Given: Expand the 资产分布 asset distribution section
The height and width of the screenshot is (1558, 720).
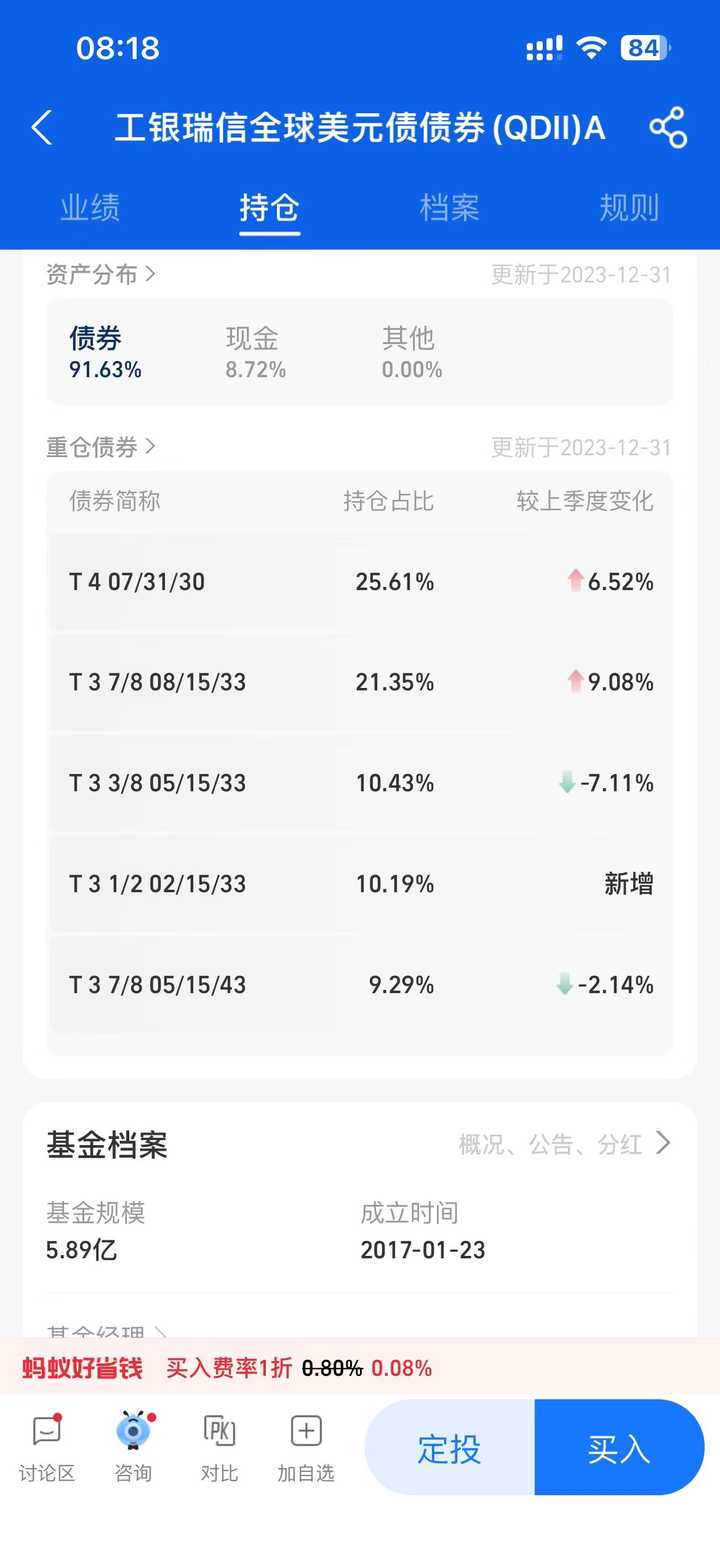Looking at the screenshot, I should [x=96, y=273].
